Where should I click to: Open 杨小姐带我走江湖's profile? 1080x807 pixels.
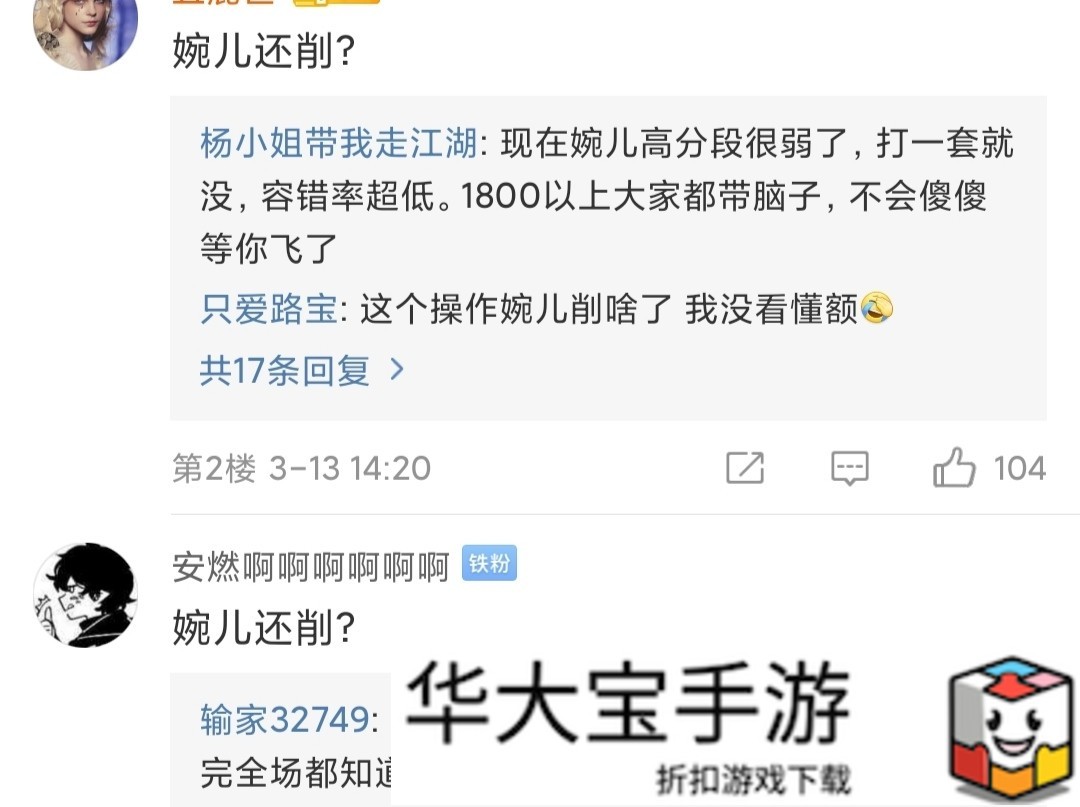click(339, 144)
